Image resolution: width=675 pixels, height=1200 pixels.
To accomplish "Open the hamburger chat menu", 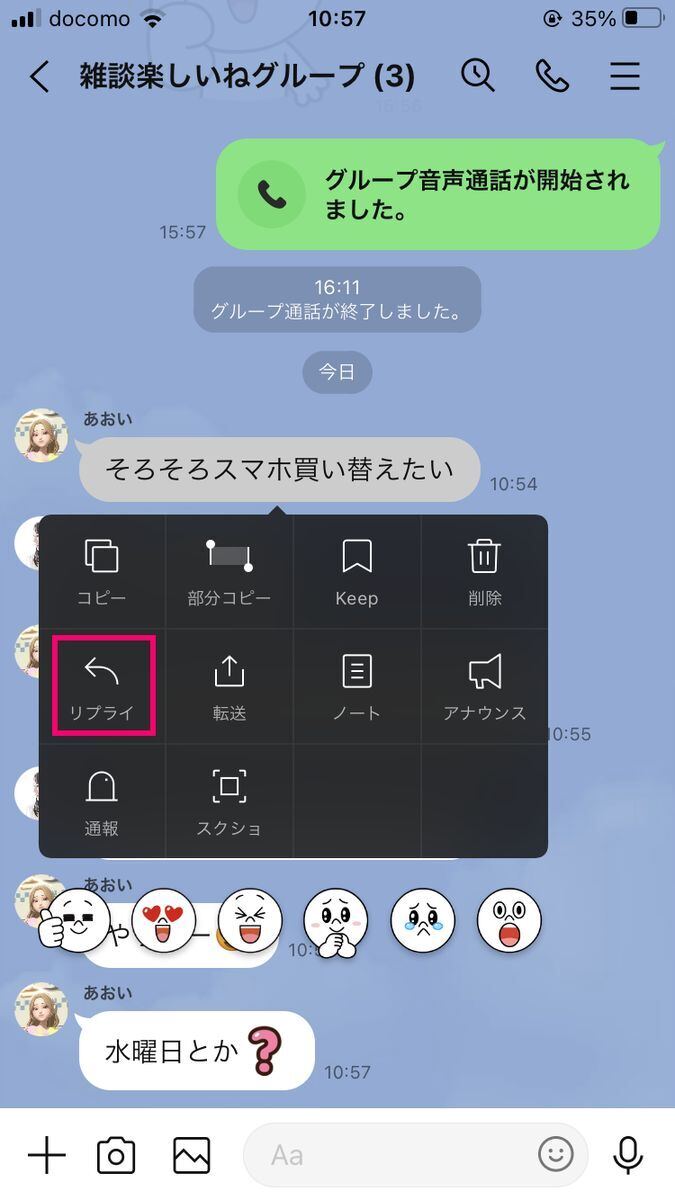I will point(625,76).
